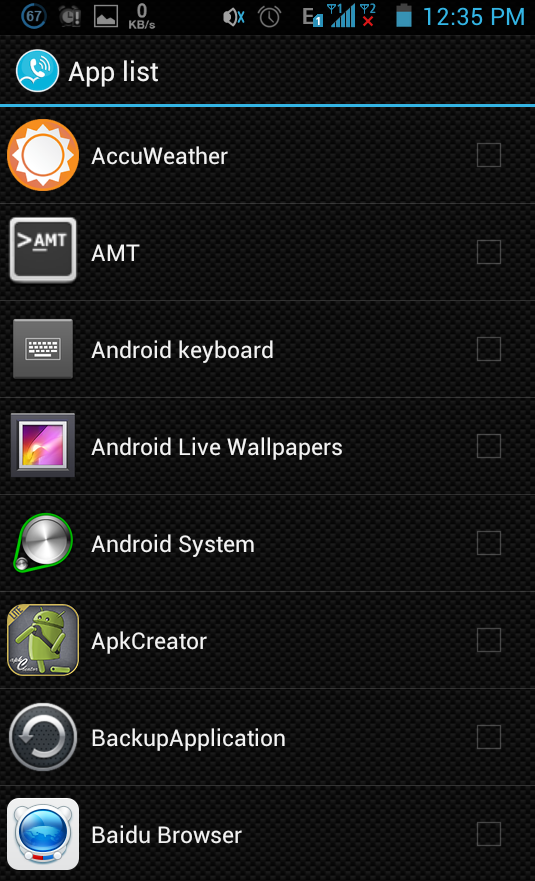The image size is (535, 881).
Task: Tick the AMT checkbox
Action: pyautogui.click(x=488, y=252)
